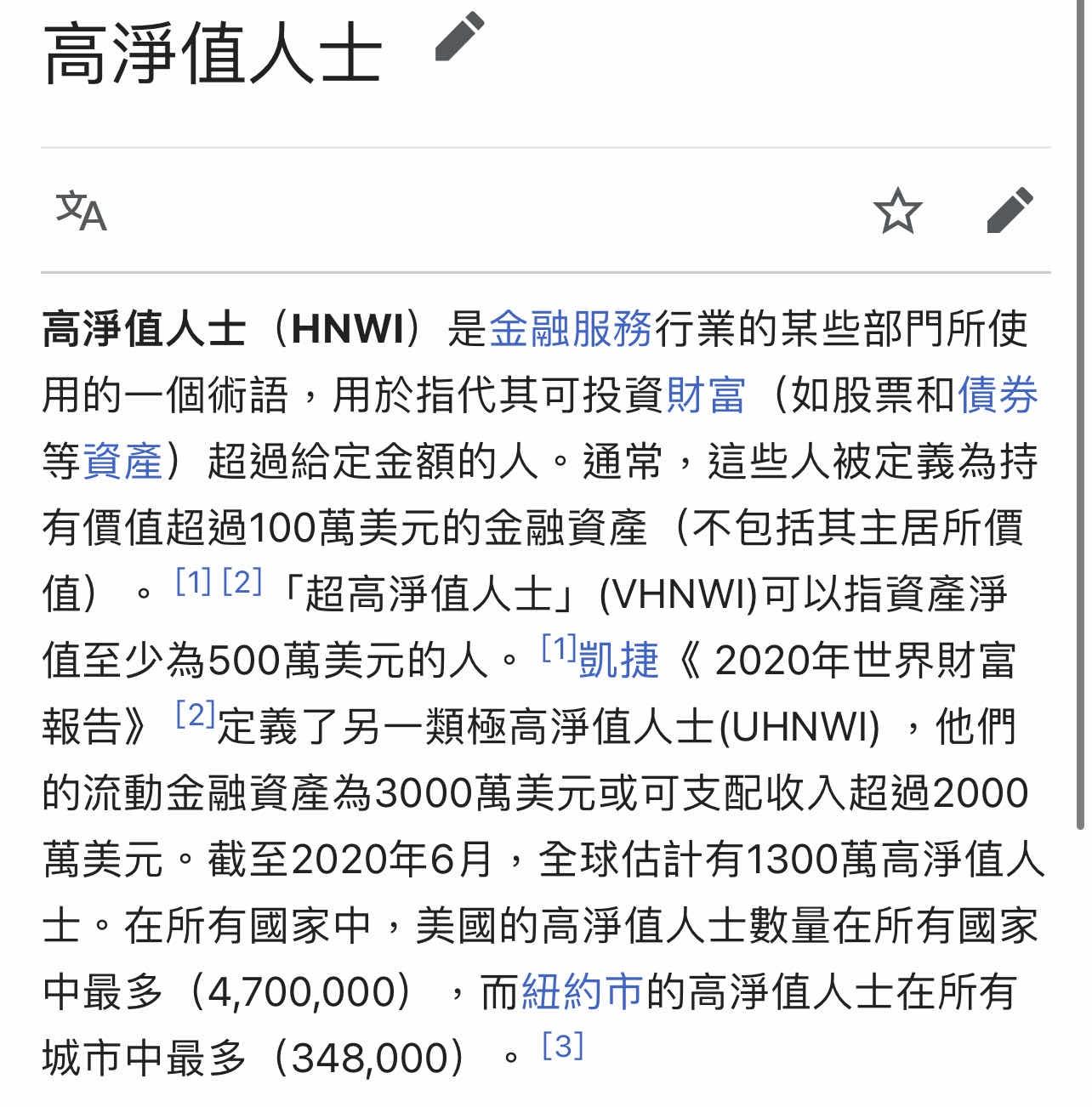Open the 凱捷 link
The width and height of the screenshot is (1092, 1107).
pyautogui.click(x=619, y=661)
